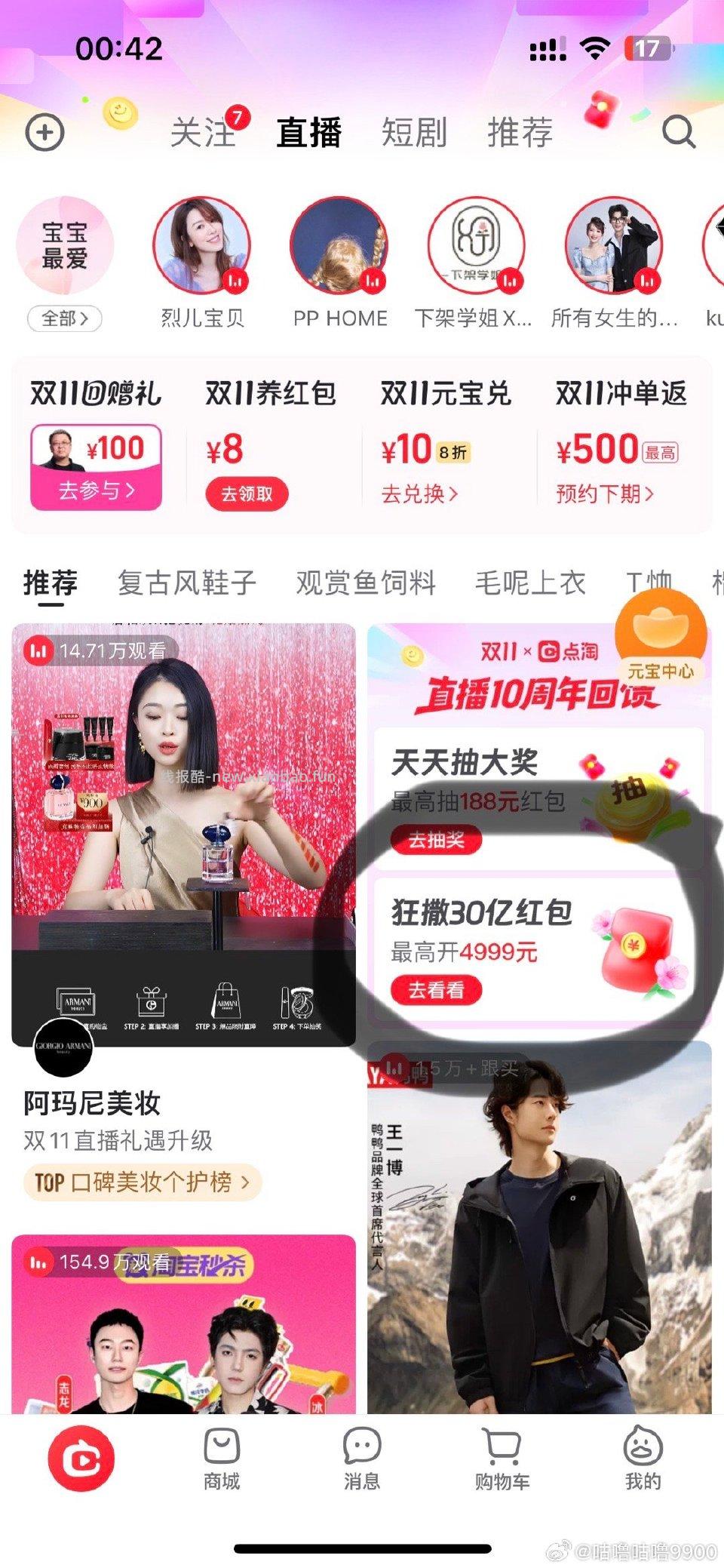Select the 我的 profile icon
The height and width of the screenshot is (1568, 724).
pos(641,1456)
